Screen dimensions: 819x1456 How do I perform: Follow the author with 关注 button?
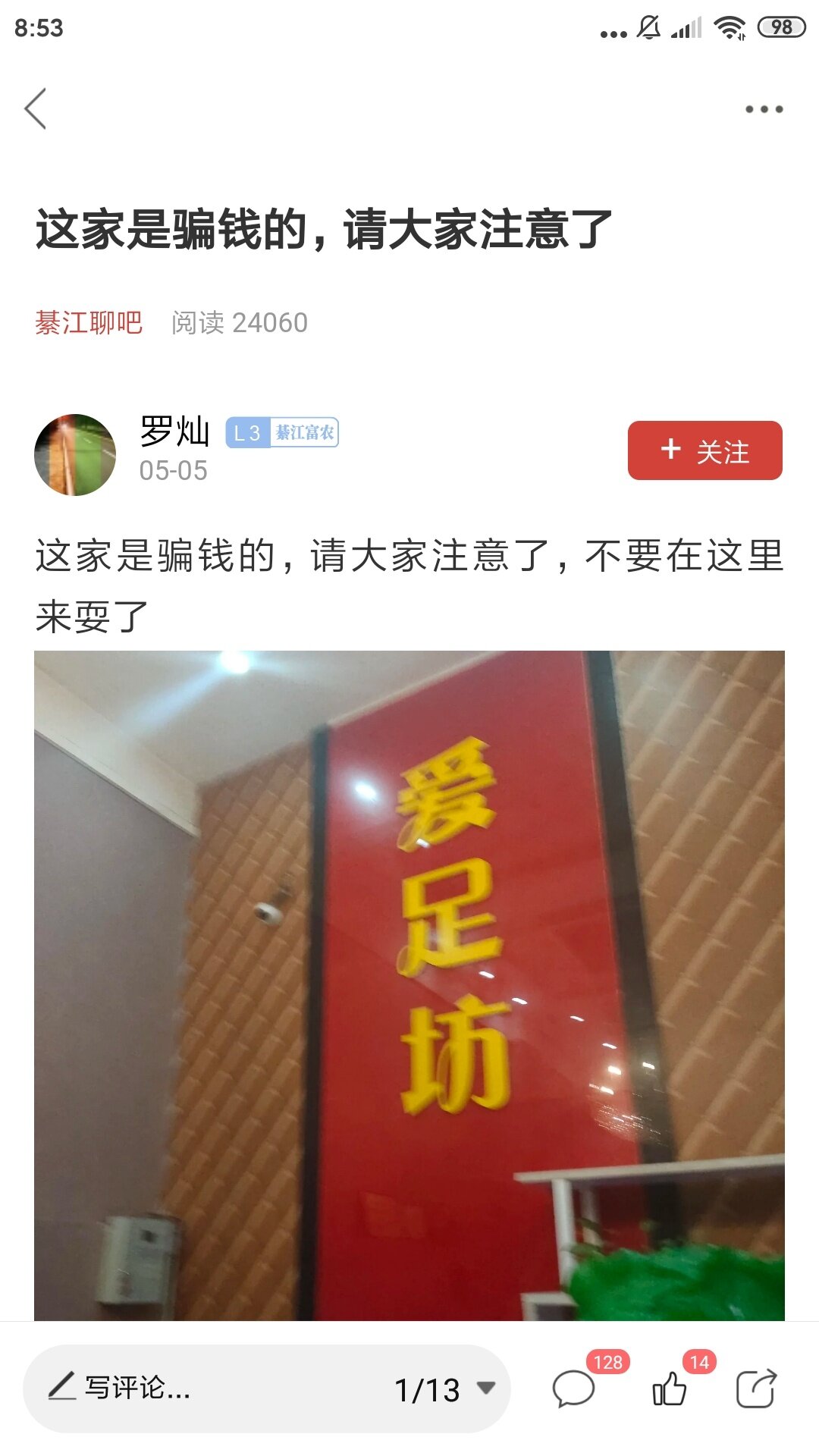(x=704, y=451)
